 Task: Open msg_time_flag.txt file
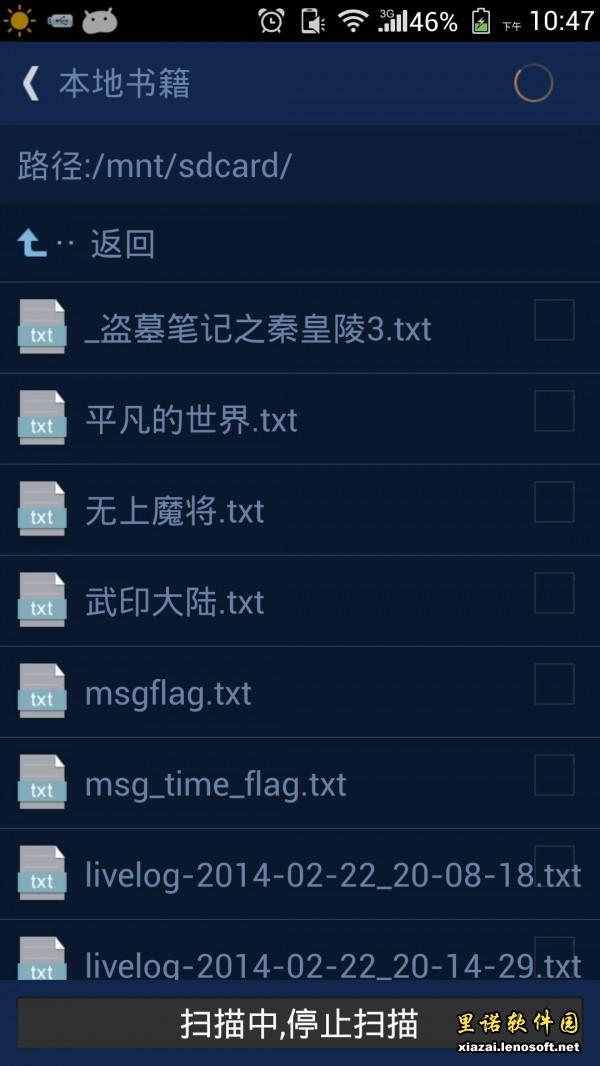[x=215, y=784]
